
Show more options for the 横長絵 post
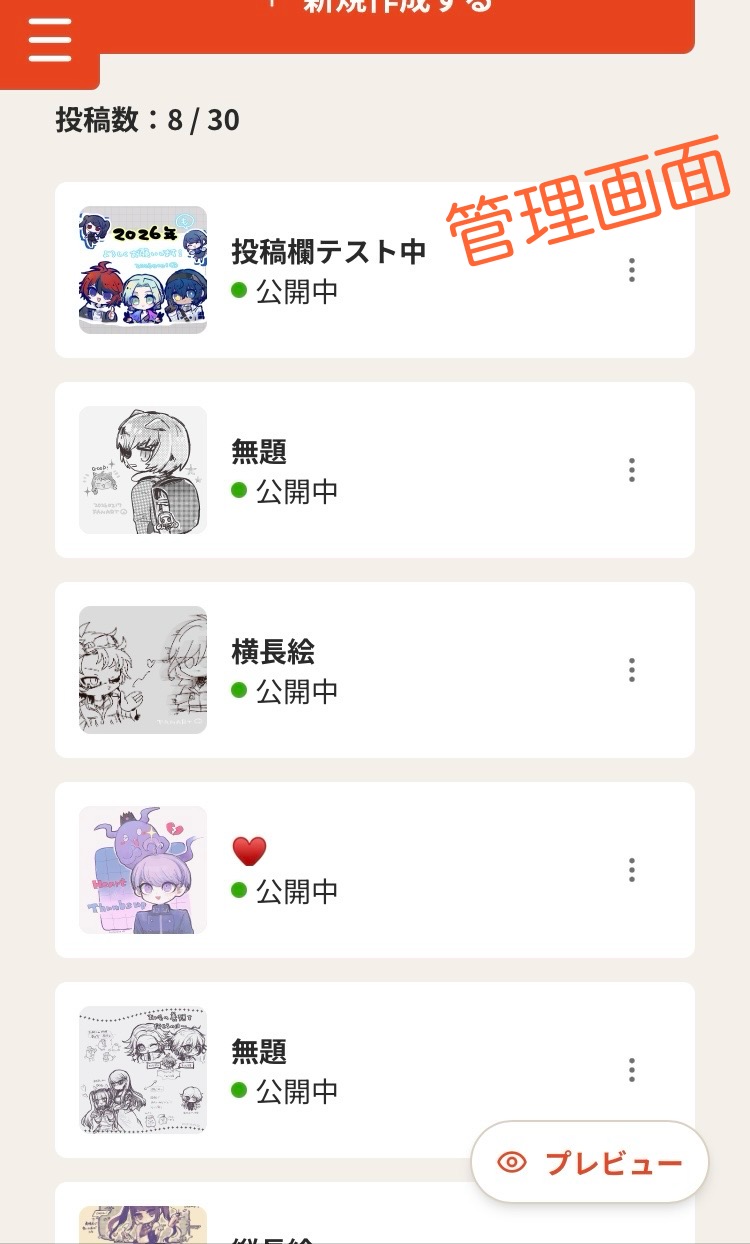coord(632,670)
